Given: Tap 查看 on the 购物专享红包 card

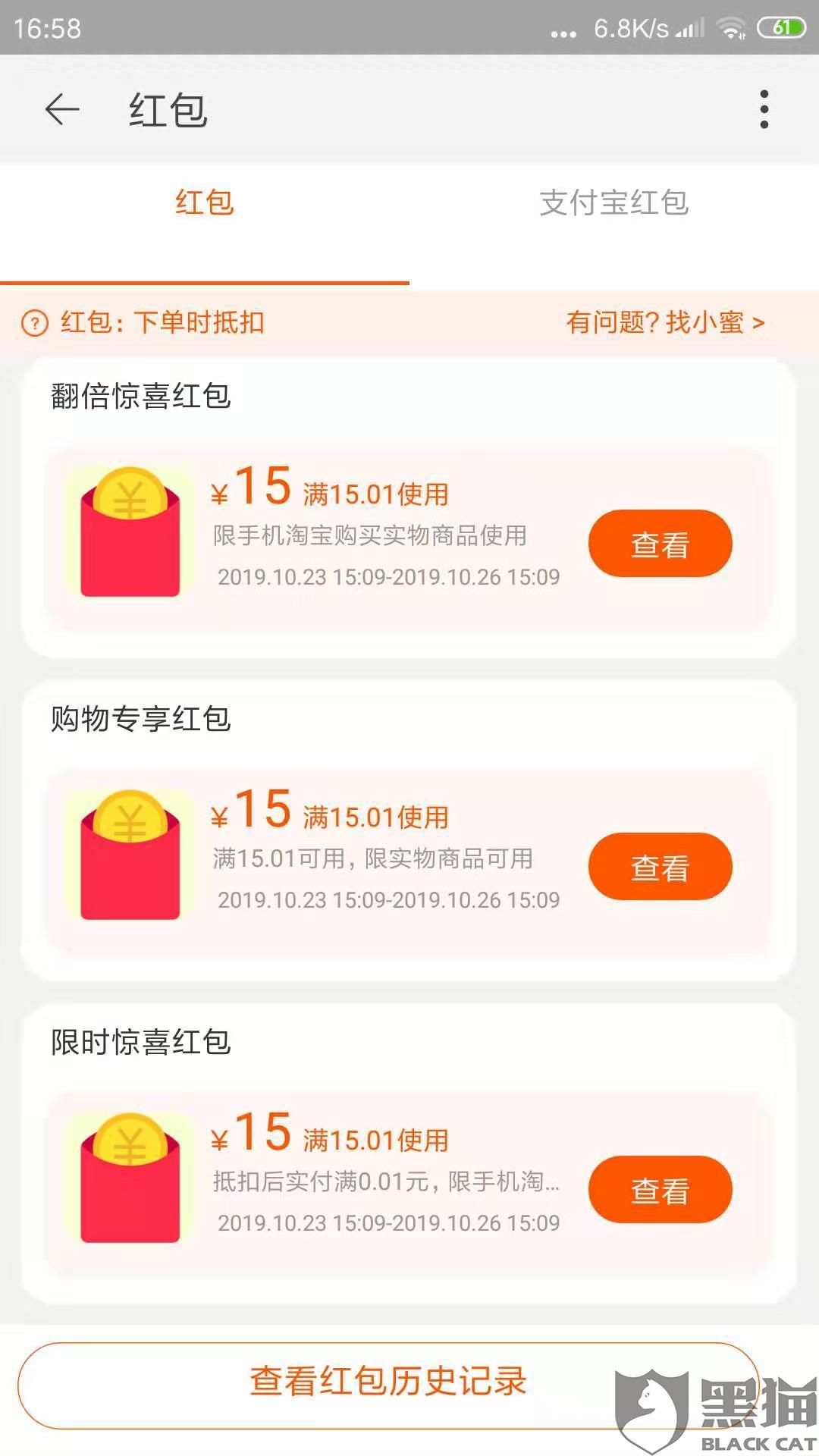Looking at the screenshot, I should point(661,867).
